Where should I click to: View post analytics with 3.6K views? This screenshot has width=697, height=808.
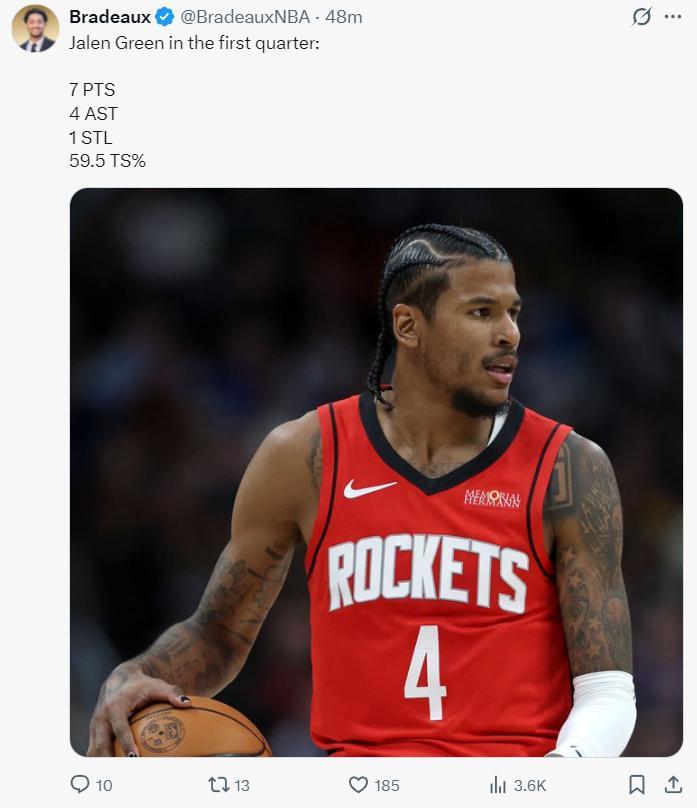click(498, 785)
